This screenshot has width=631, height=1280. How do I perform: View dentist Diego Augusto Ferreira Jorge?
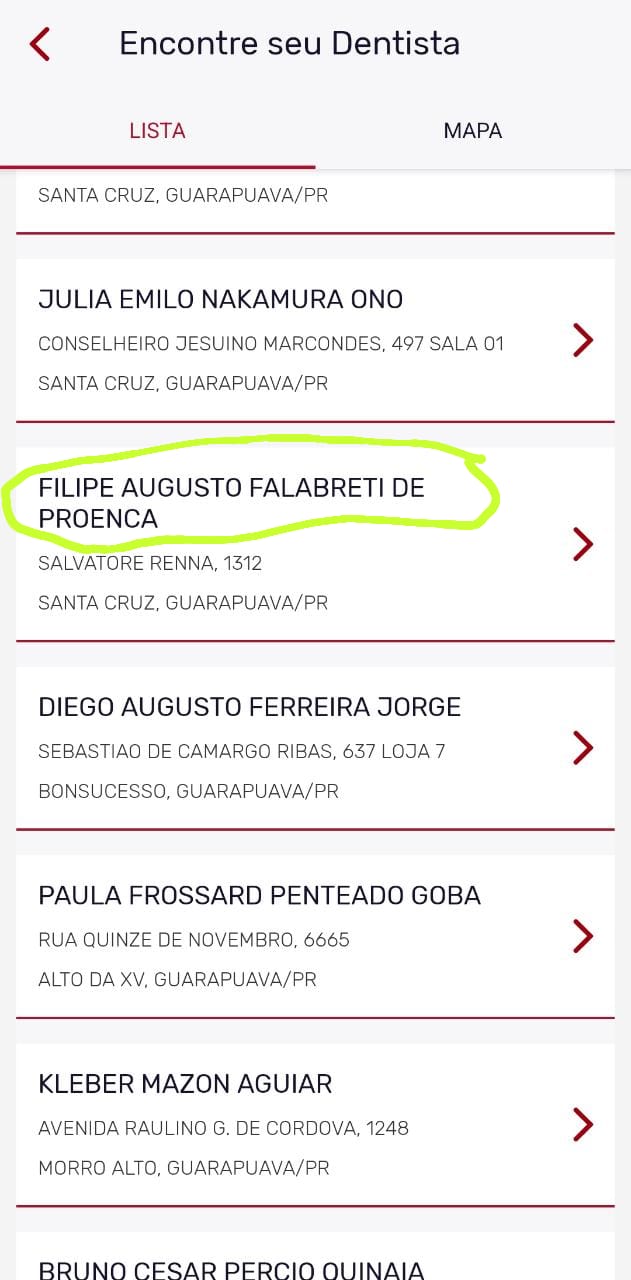point(314,747)
